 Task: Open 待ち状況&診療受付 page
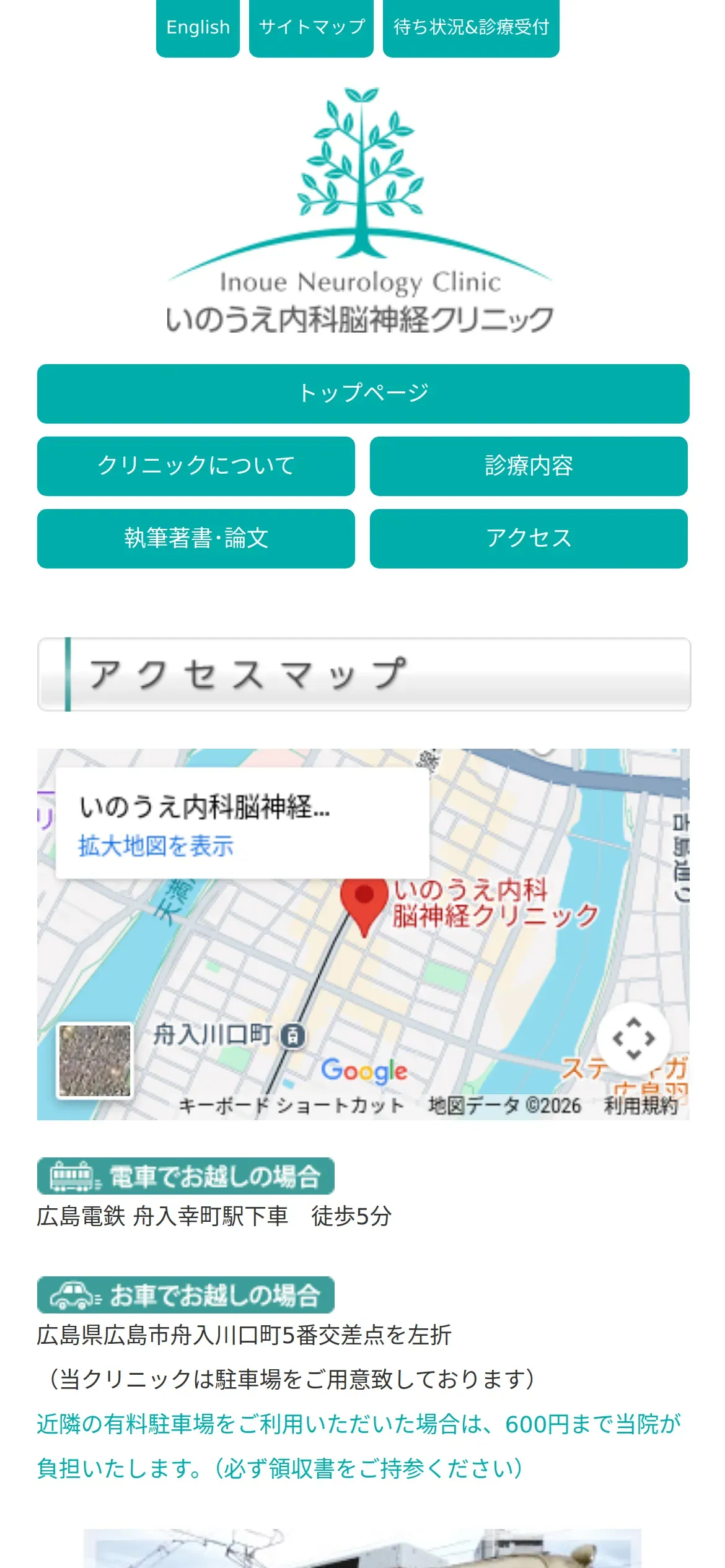[x=471, y=27]
